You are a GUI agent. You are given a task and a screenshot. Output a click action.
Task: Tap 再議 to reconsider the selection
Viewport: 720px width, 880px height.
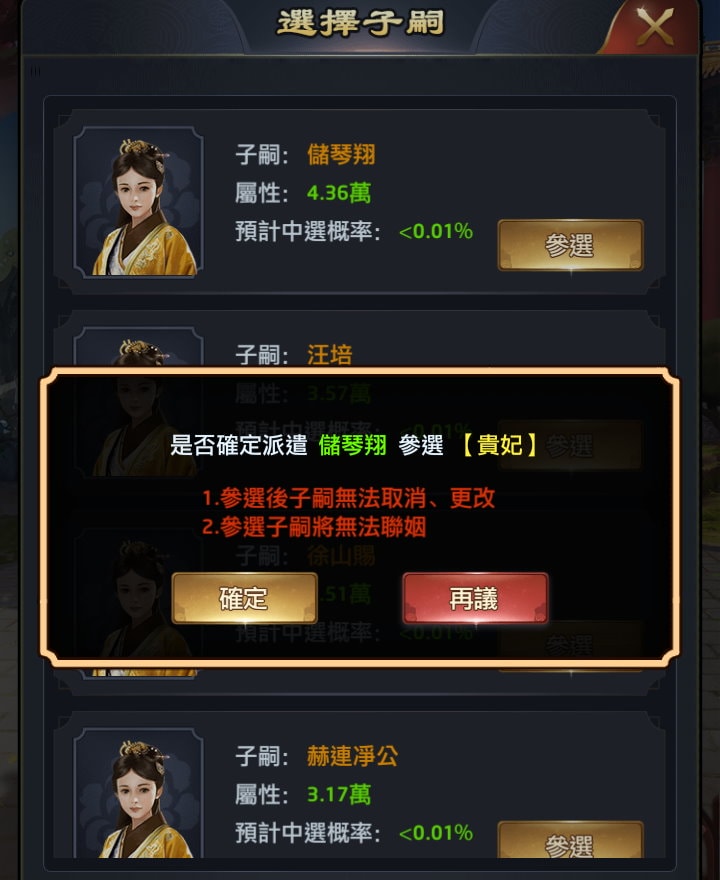pos(474,599)
